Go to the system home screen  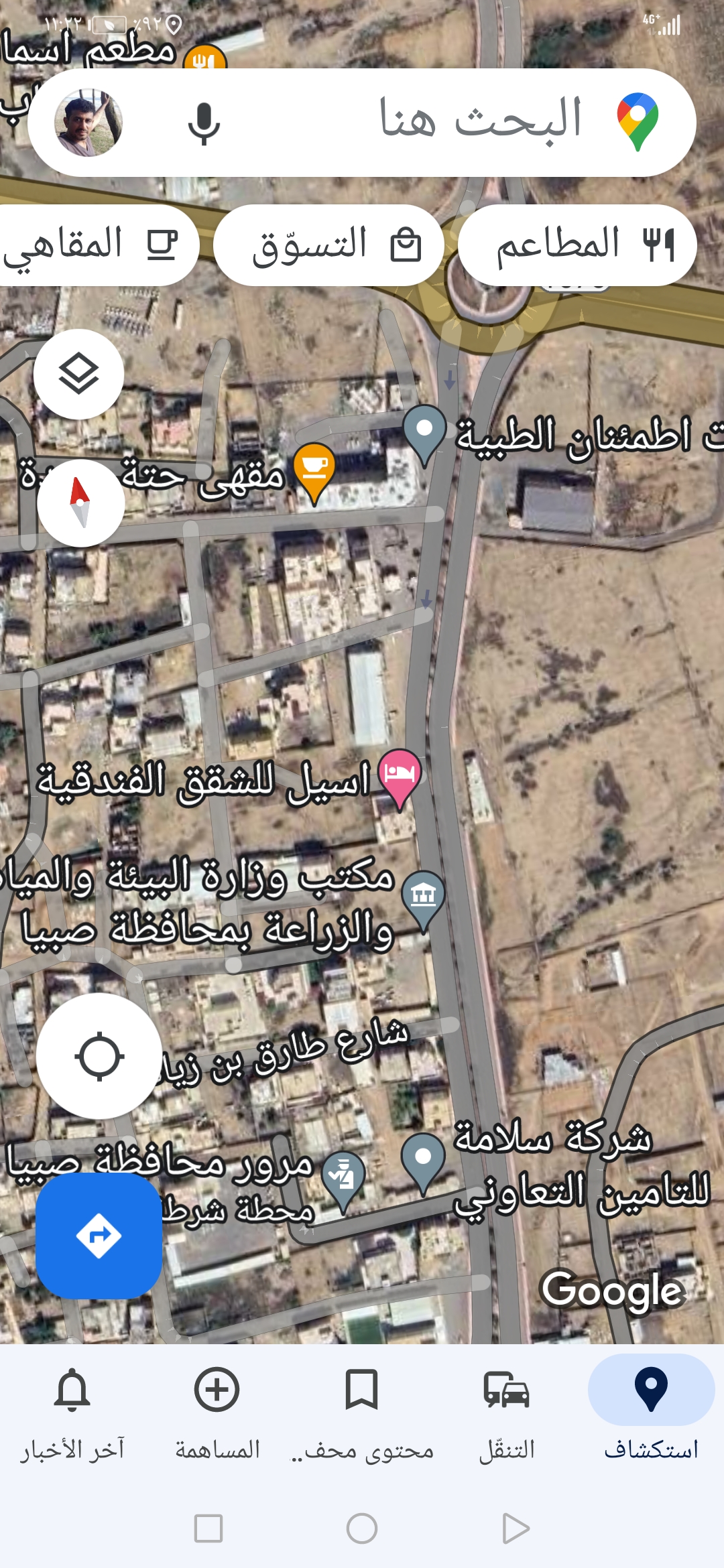pos(362,1528)
